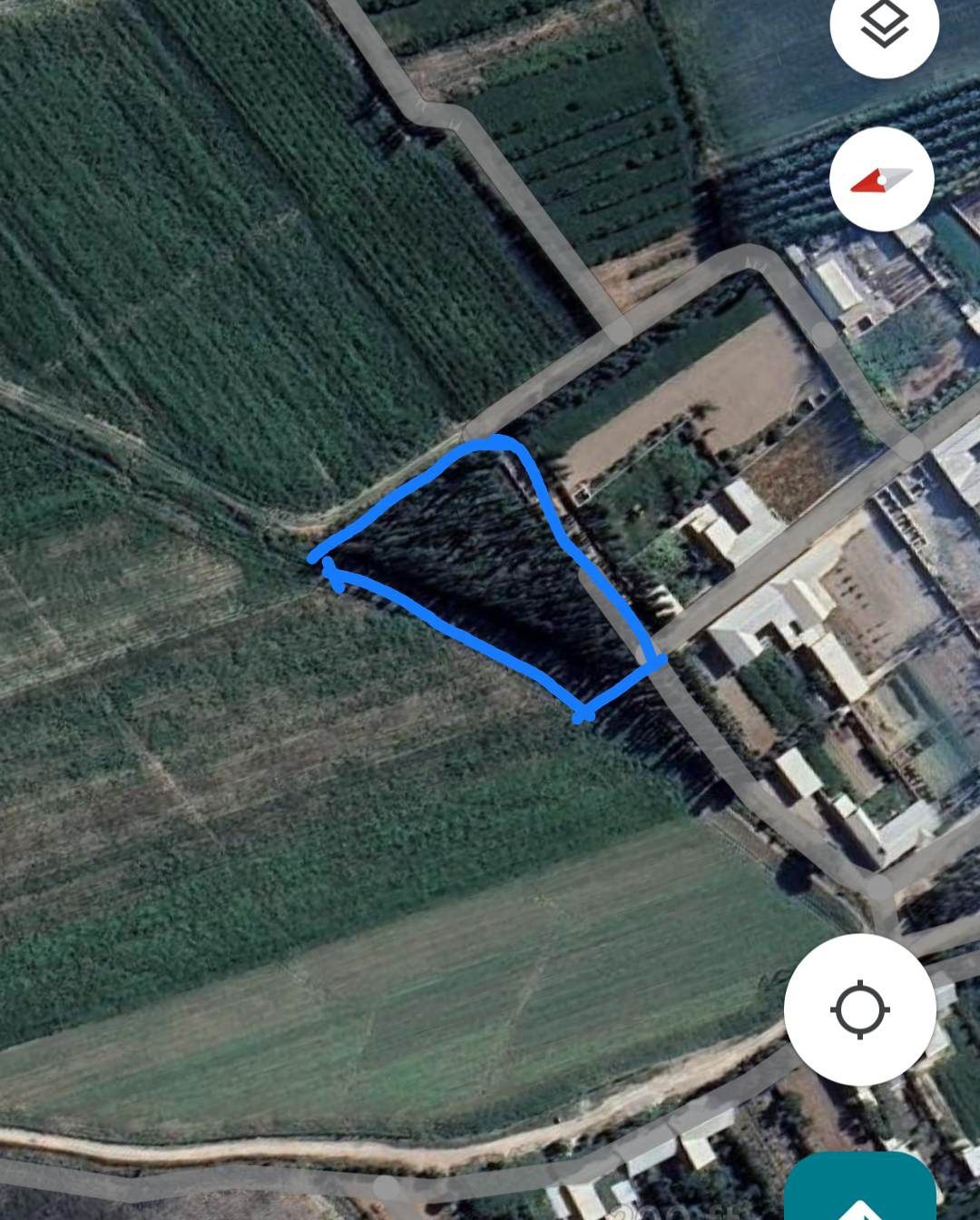
Task: Tap the compass to reset north
Action: [x=881, y=180]
